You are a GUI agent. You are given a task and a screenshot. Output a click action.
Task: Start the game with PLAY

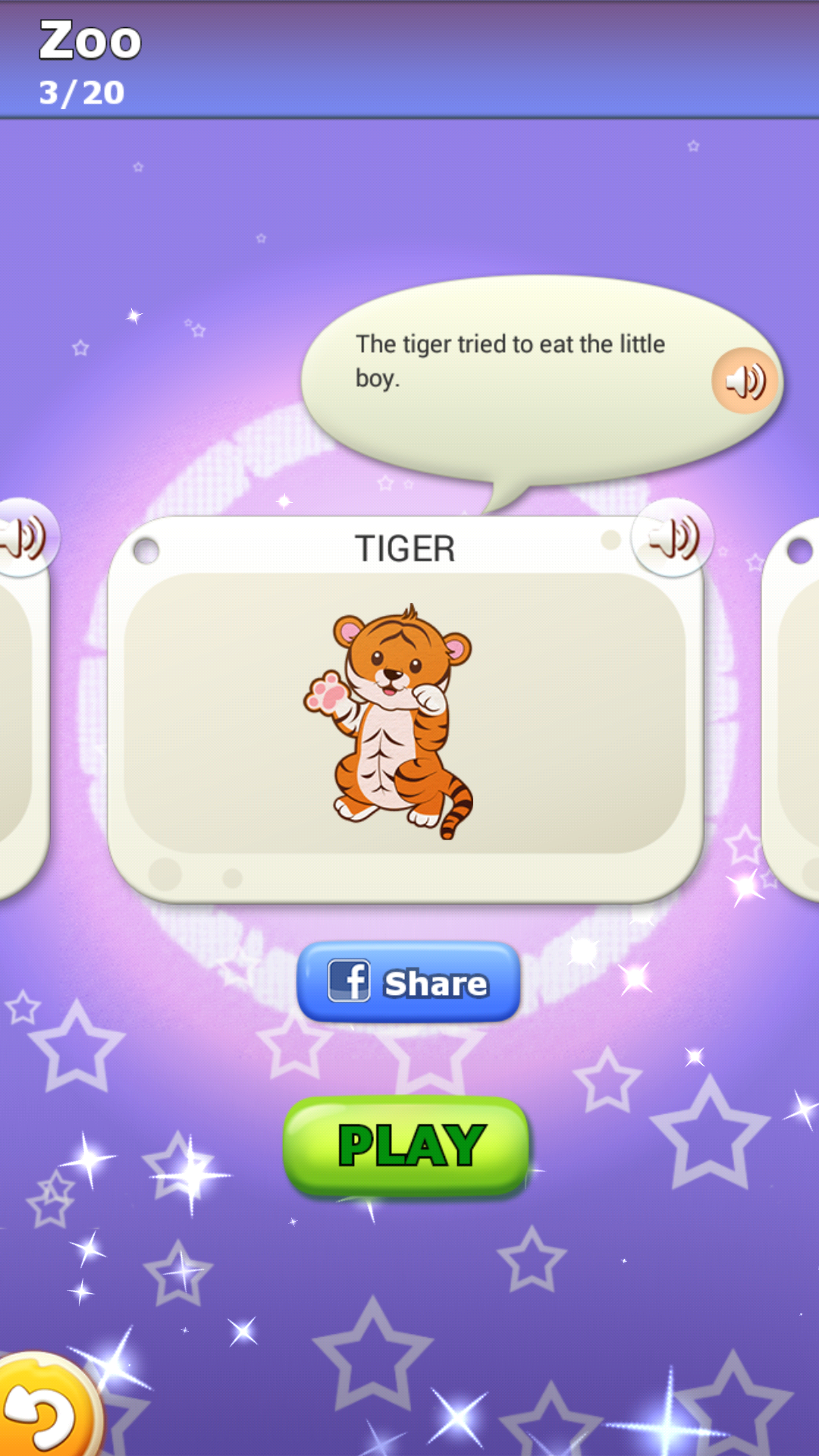pyautogui.click(x=407, y=1146)
